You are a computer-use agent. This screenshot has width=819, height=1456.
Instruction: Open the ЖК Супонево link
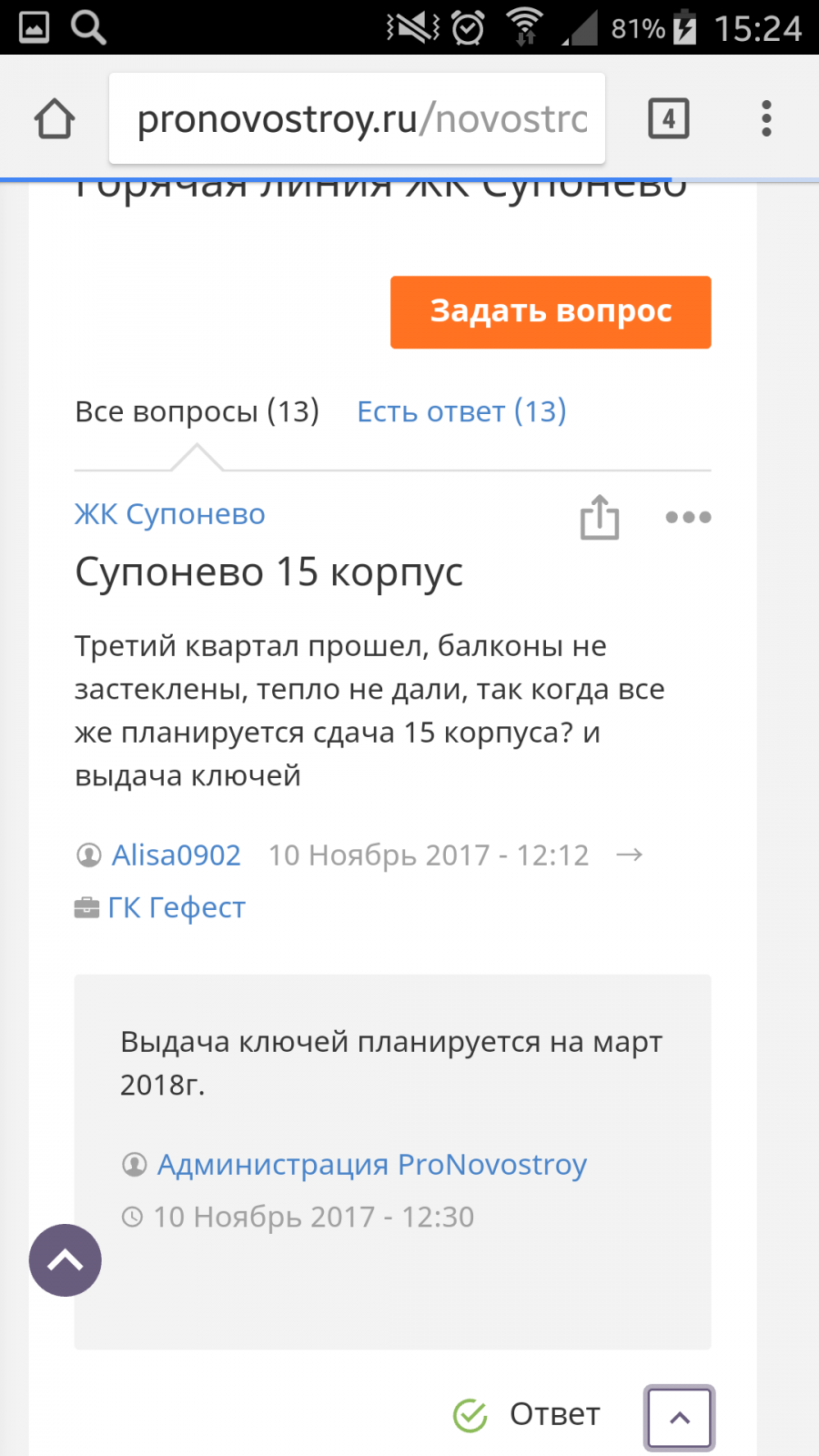point(170,514)
